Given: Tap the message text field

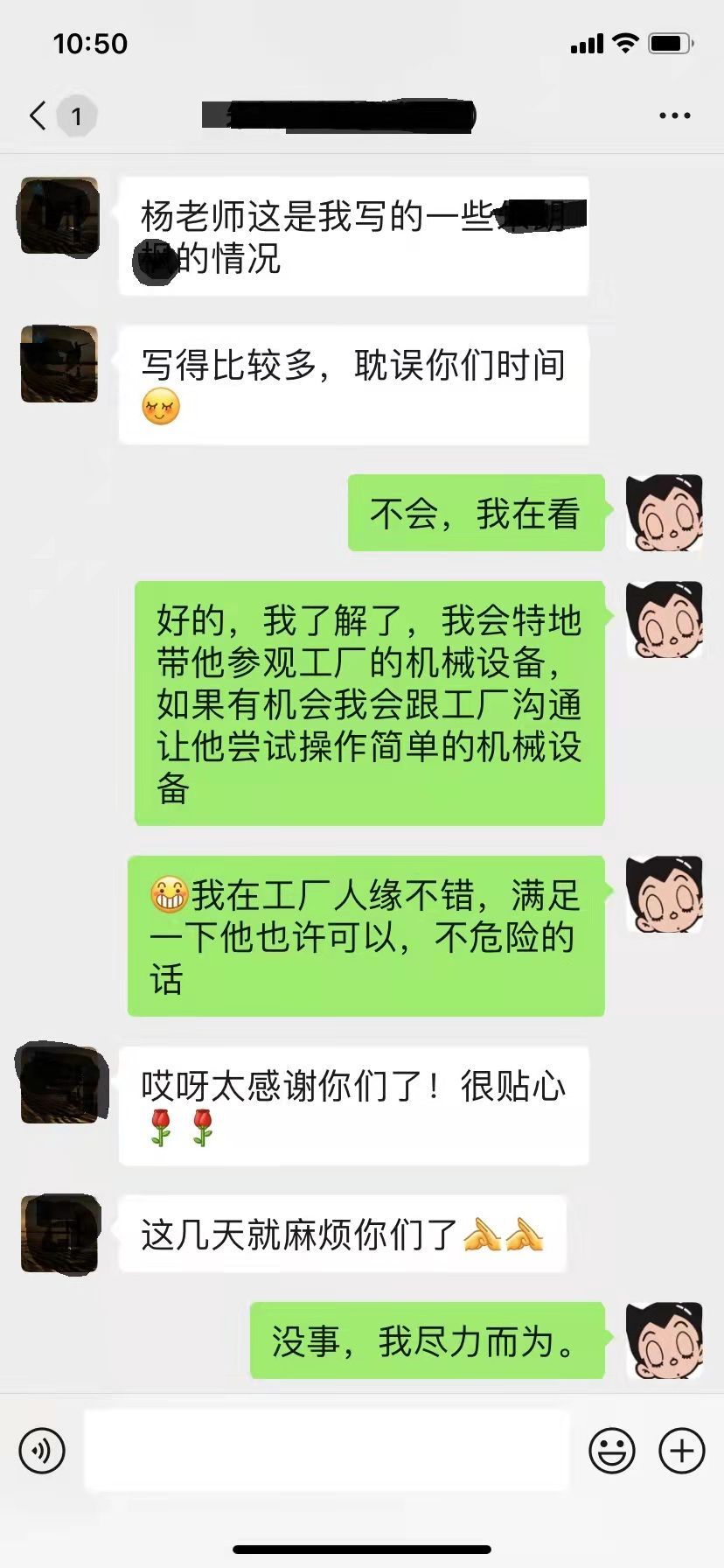Looking at the screenshot, I should click(x=327, y=1450).
